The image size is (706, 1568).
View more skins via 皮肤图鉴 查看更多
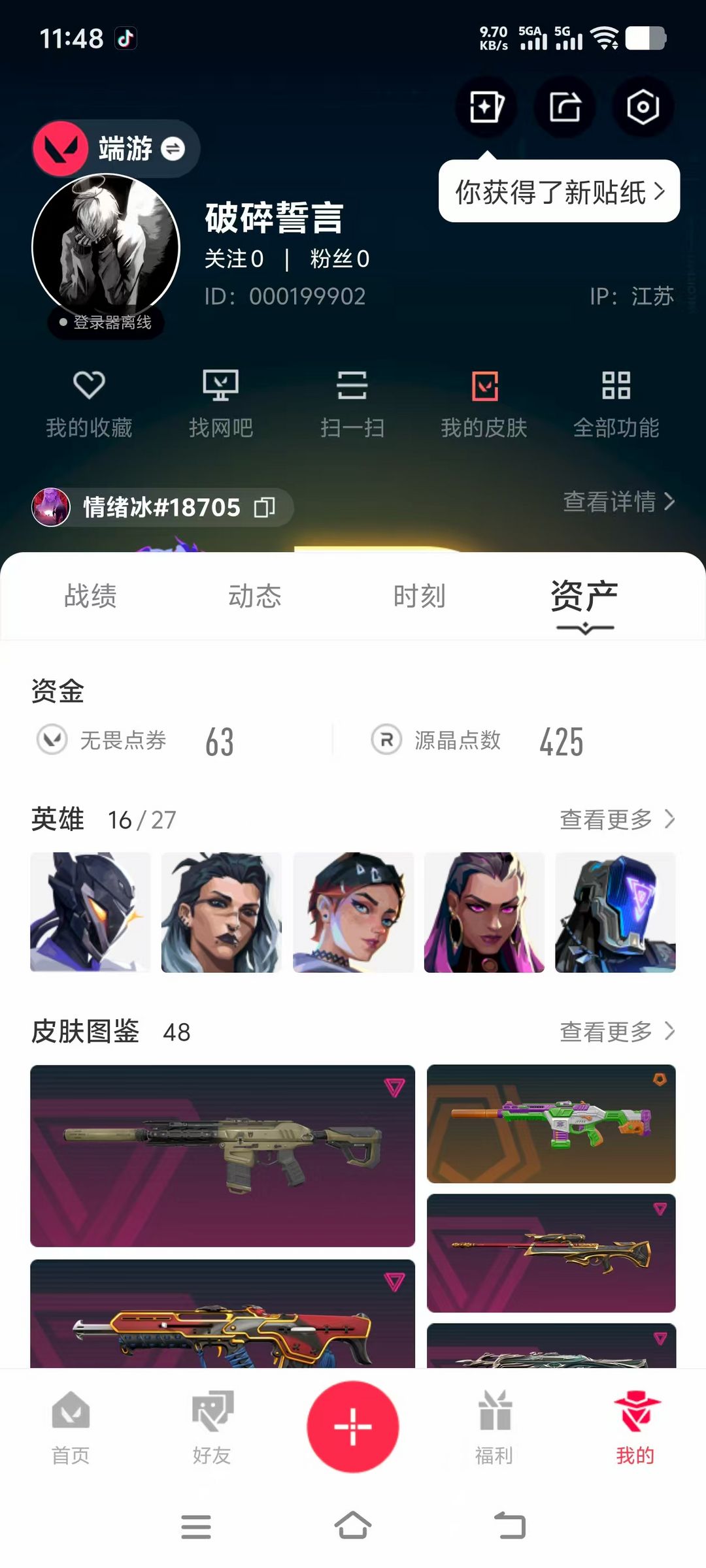tap(618, 1032)
